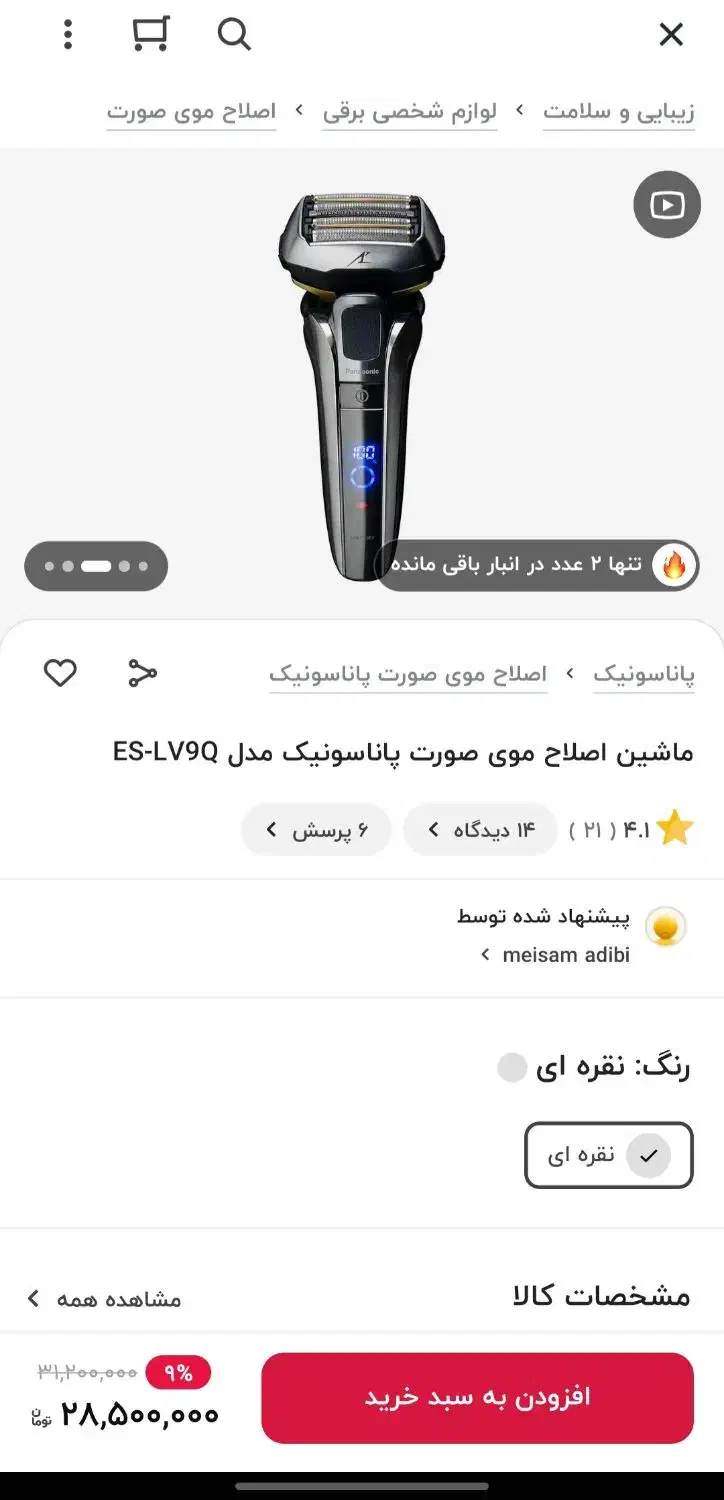
Task: Expand the ۱۴ دیدگاه reviews section
Action: 480,829
